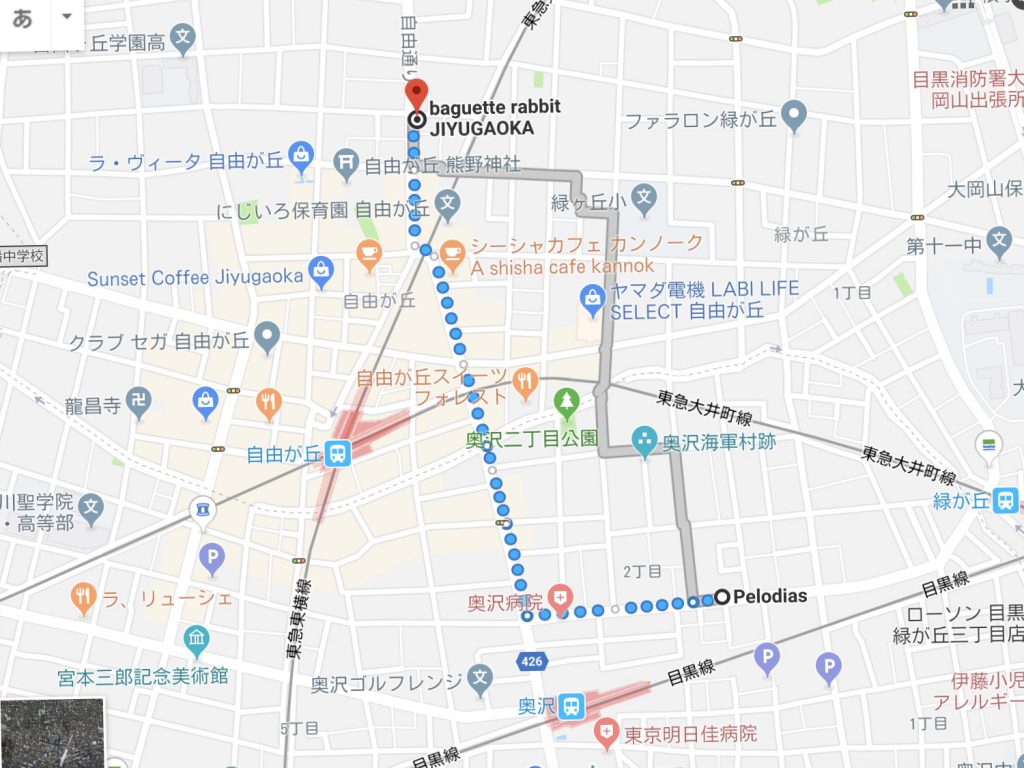Tap the シーシャカフェ カンノーク cafe pin
Image resolution: width=1024 pixels, height=768 pixels.
(x=452, y=252)
